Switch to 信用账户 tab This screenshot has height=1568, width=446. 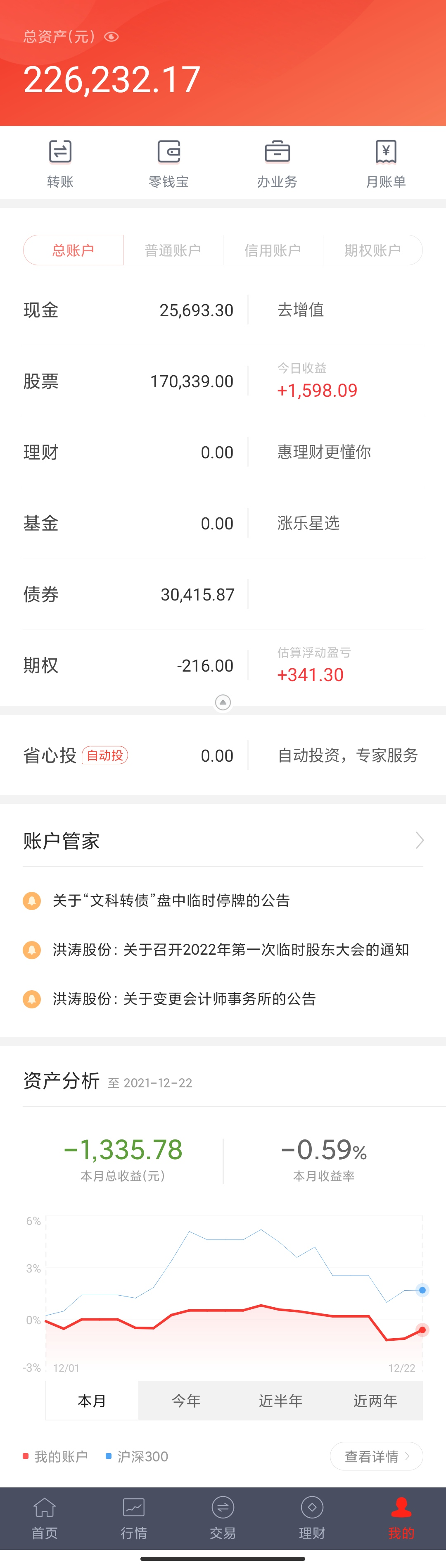pos(273,250)
